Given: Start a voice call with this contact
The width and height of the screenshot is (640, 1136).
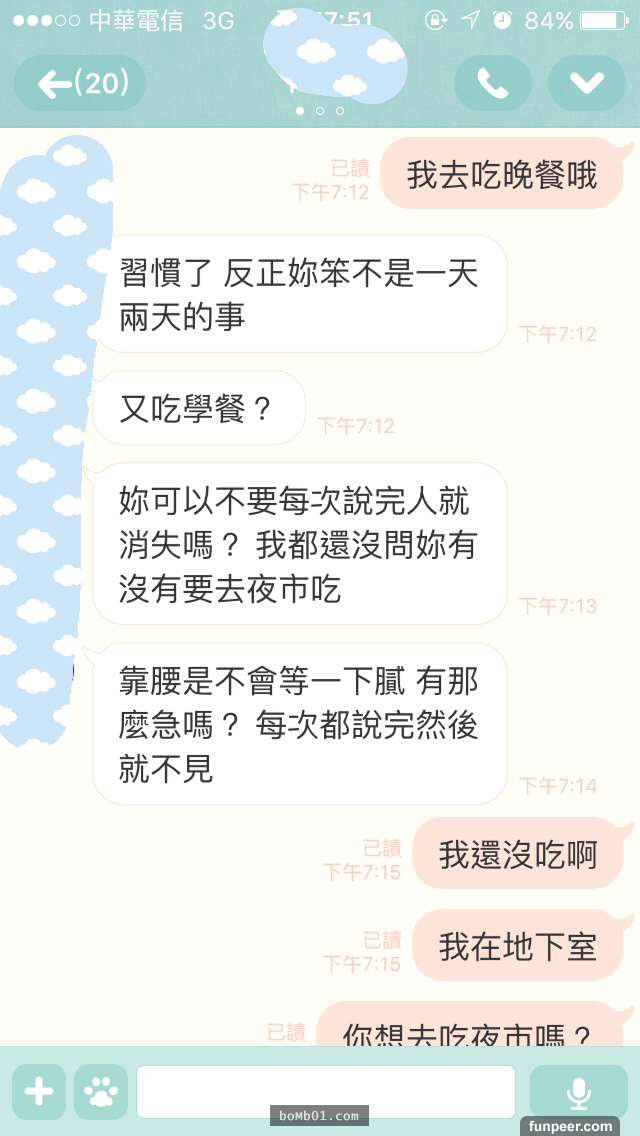Looking at the screenshot, I should pyautogui.click(x=492, y=83).
